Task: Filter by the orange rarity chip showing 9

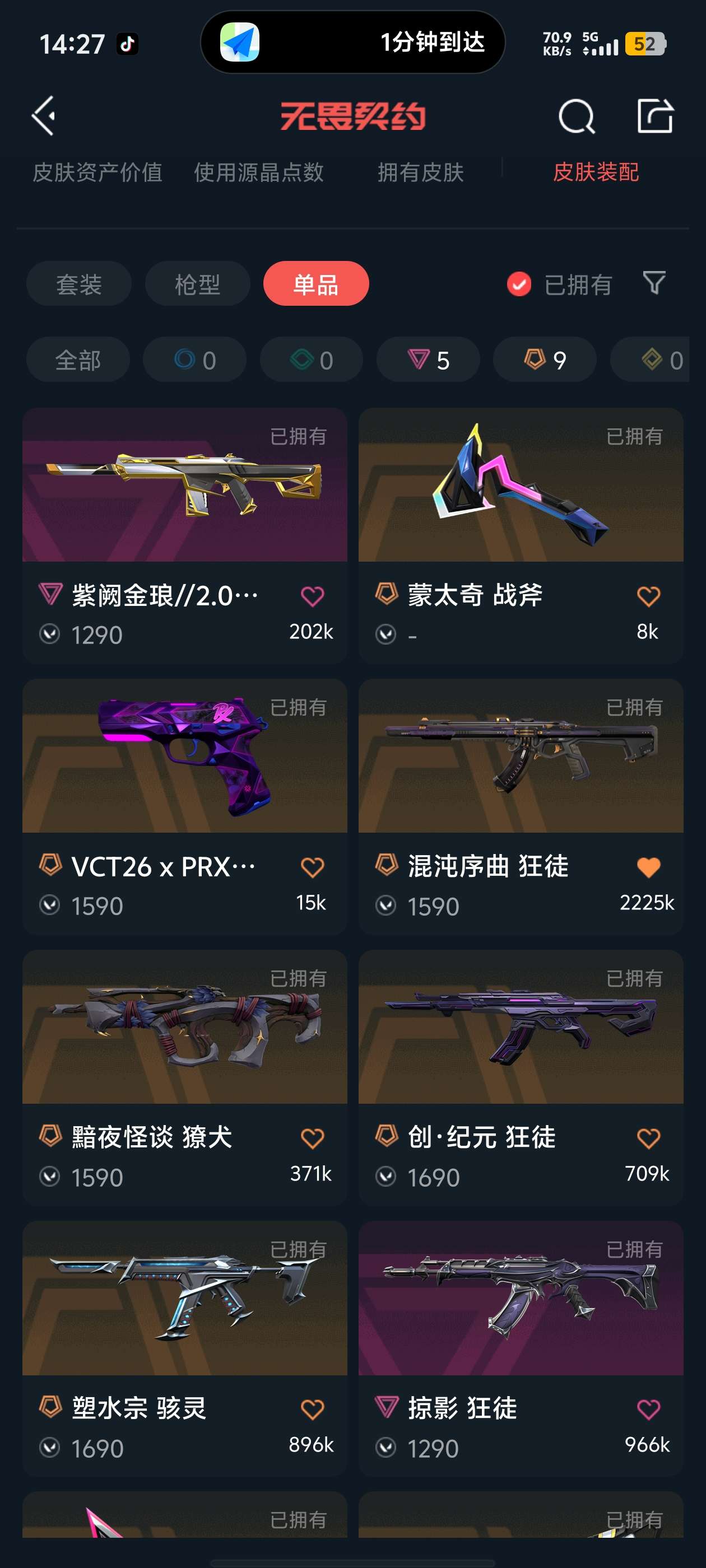Action: point(545,360)
